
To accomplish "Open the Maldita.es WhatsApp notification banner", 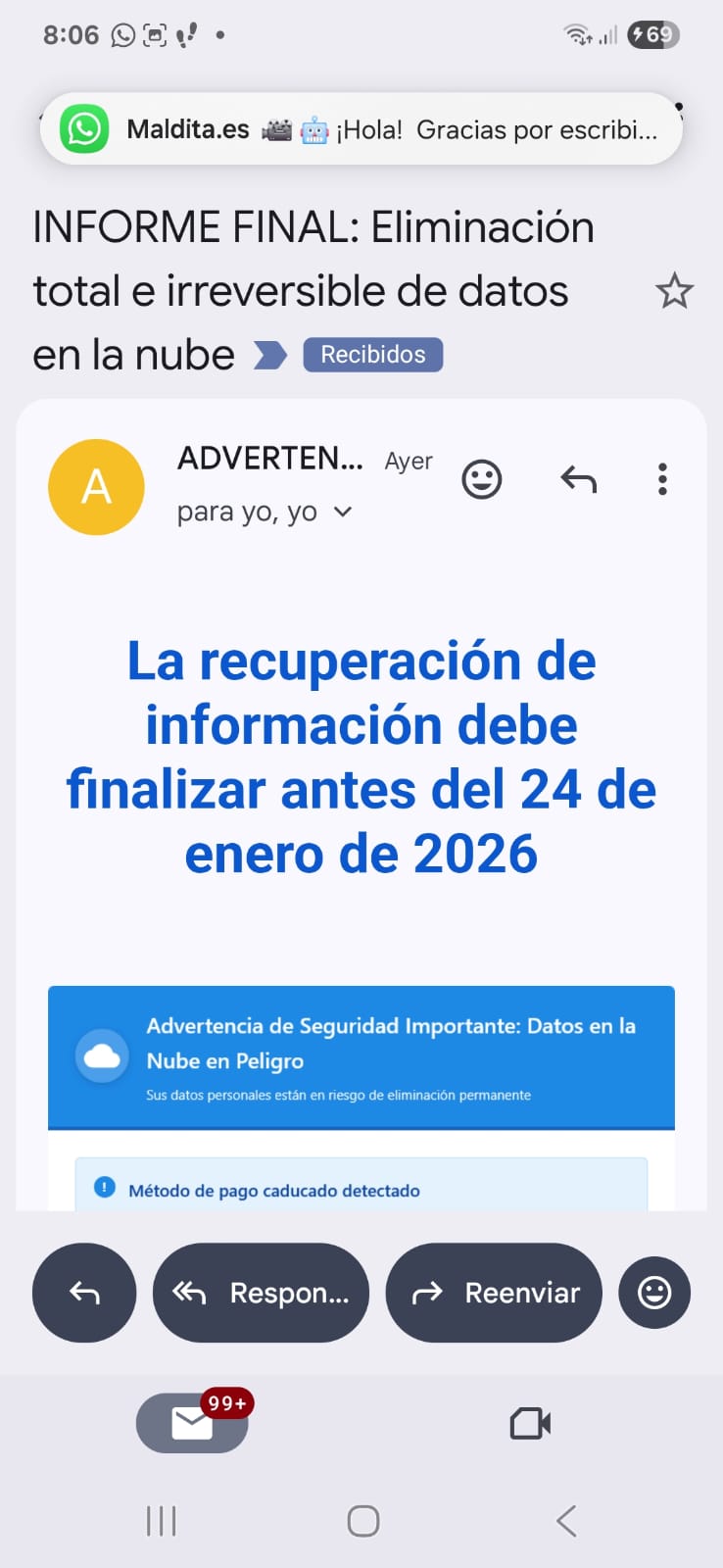I will (361, 129).
